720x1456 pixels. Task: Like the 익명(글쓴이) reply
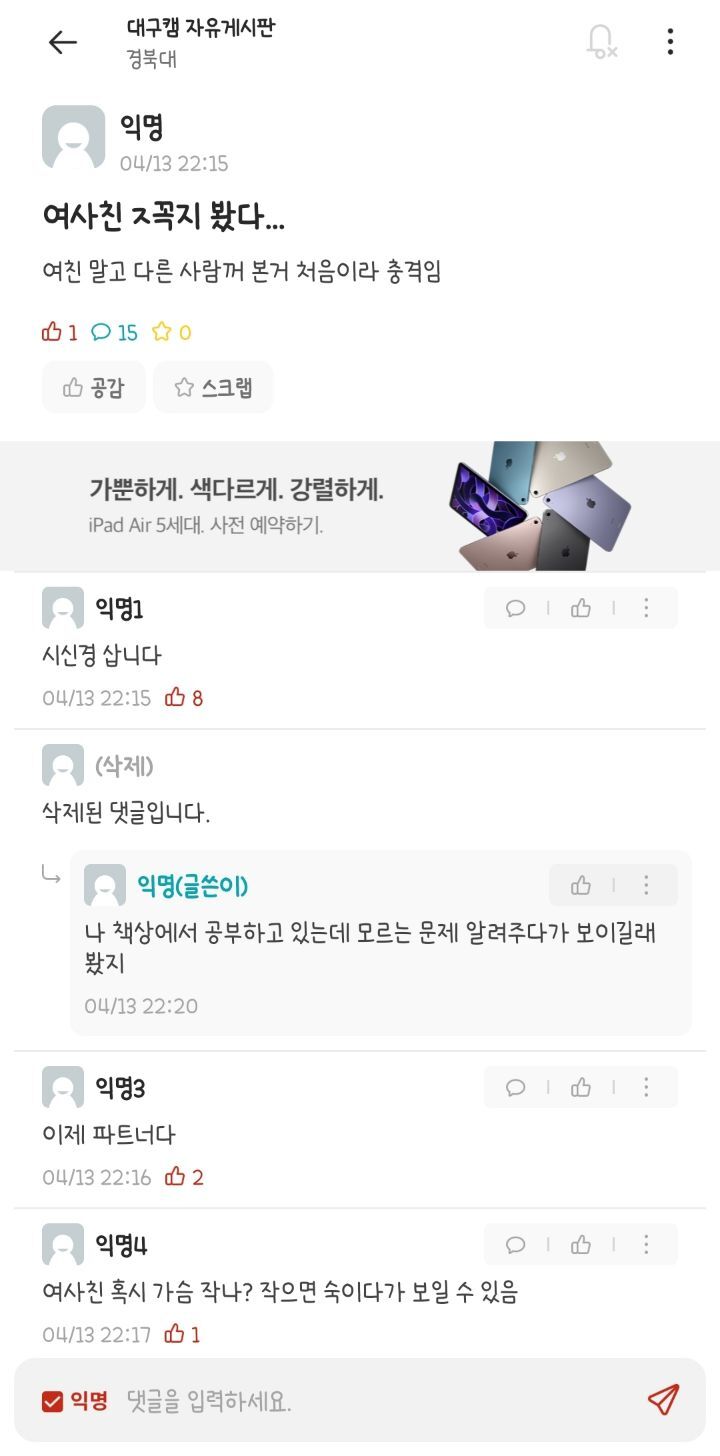(581, 885)
